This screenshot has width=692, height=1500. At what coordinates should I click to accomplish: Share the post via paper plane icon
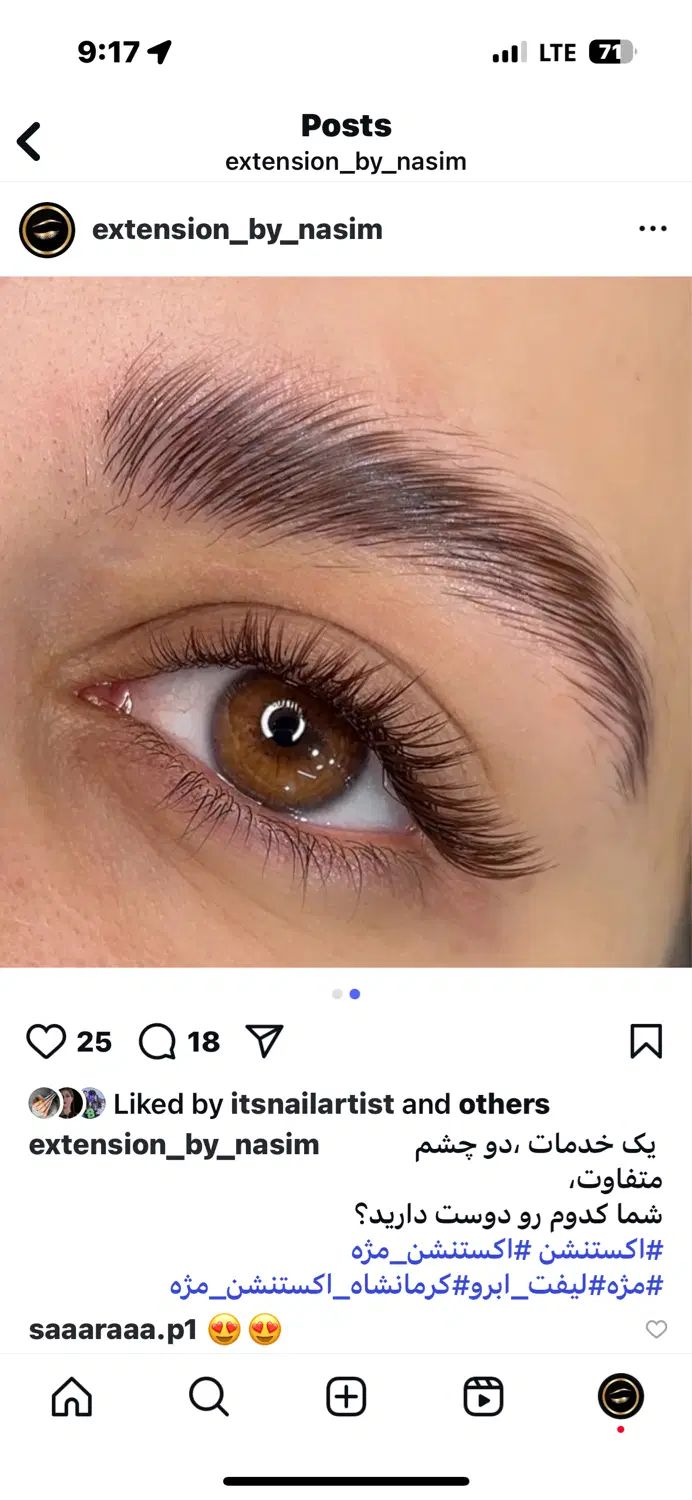[265, 1042]
